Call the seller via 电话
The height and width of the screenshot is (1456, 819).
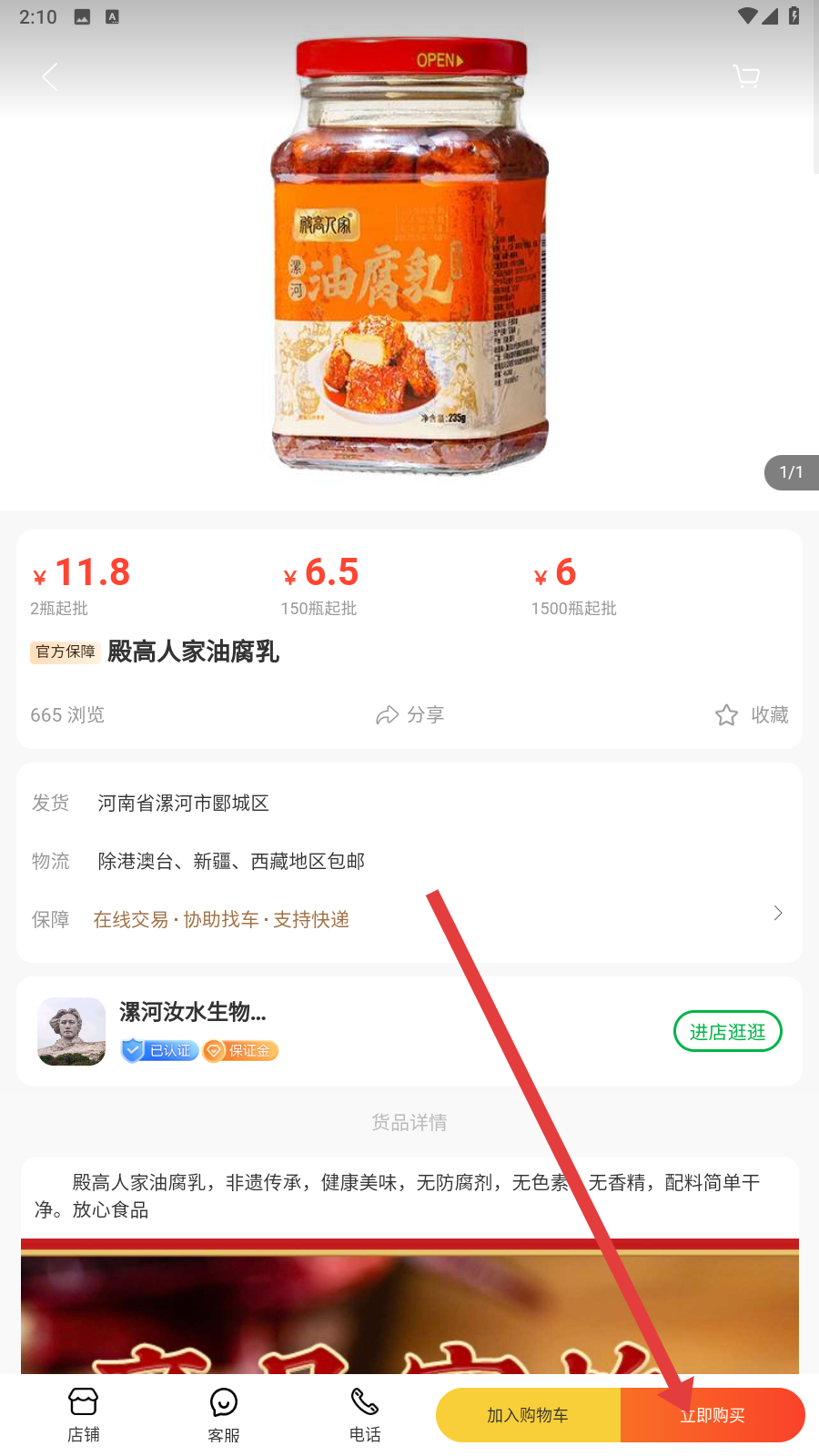(x=365, y=1414)
